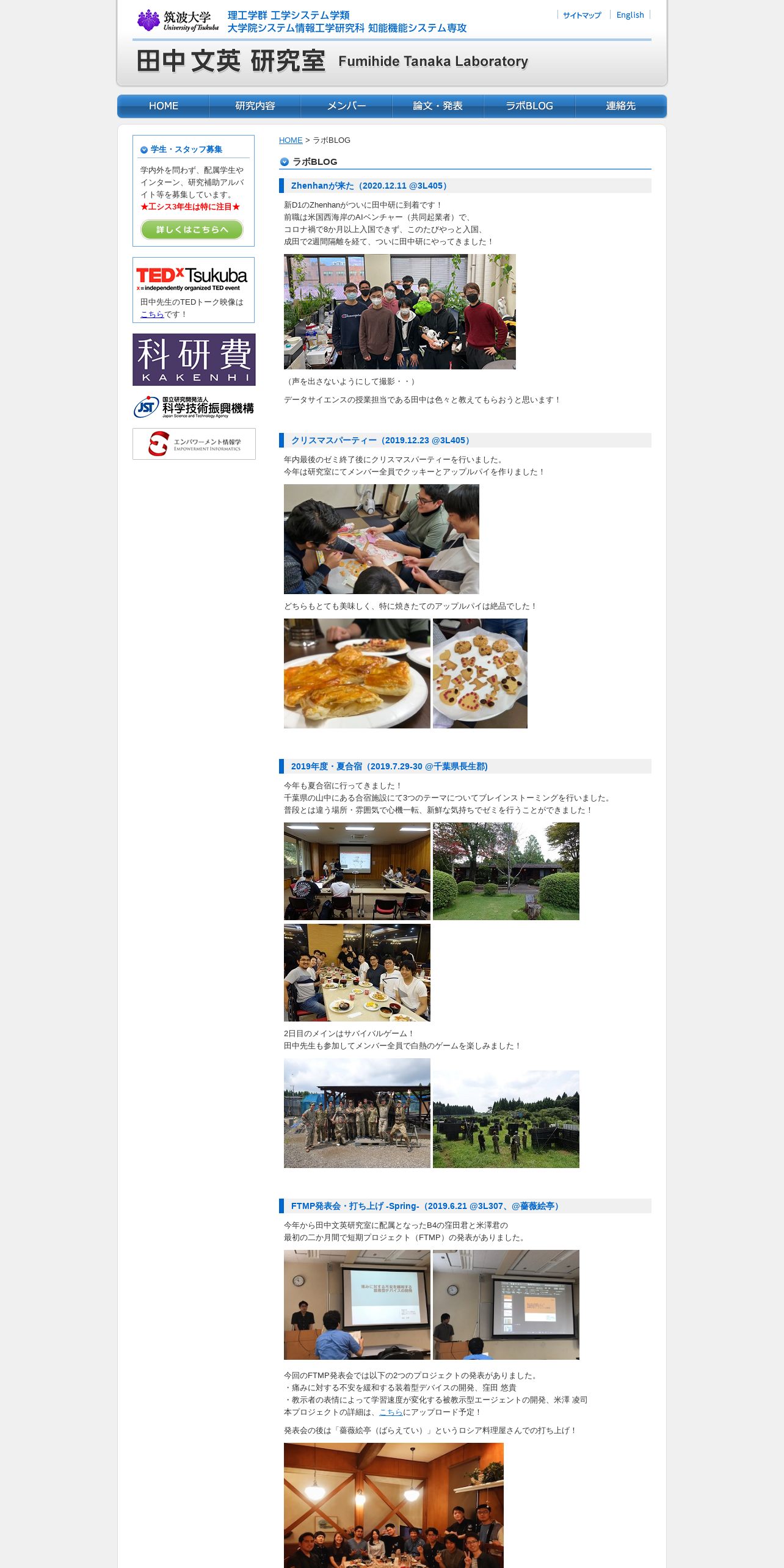Open the 論文・発表 tab
784x1568 pixels.
point(438,106)
